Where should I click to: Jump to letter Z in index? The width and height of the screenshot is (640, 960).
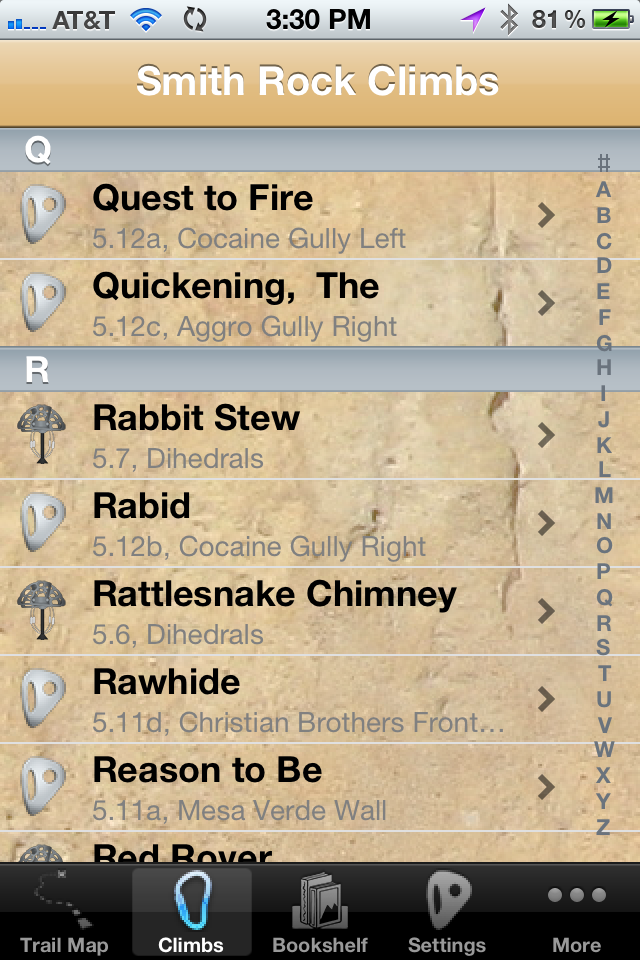click(603, 827)
